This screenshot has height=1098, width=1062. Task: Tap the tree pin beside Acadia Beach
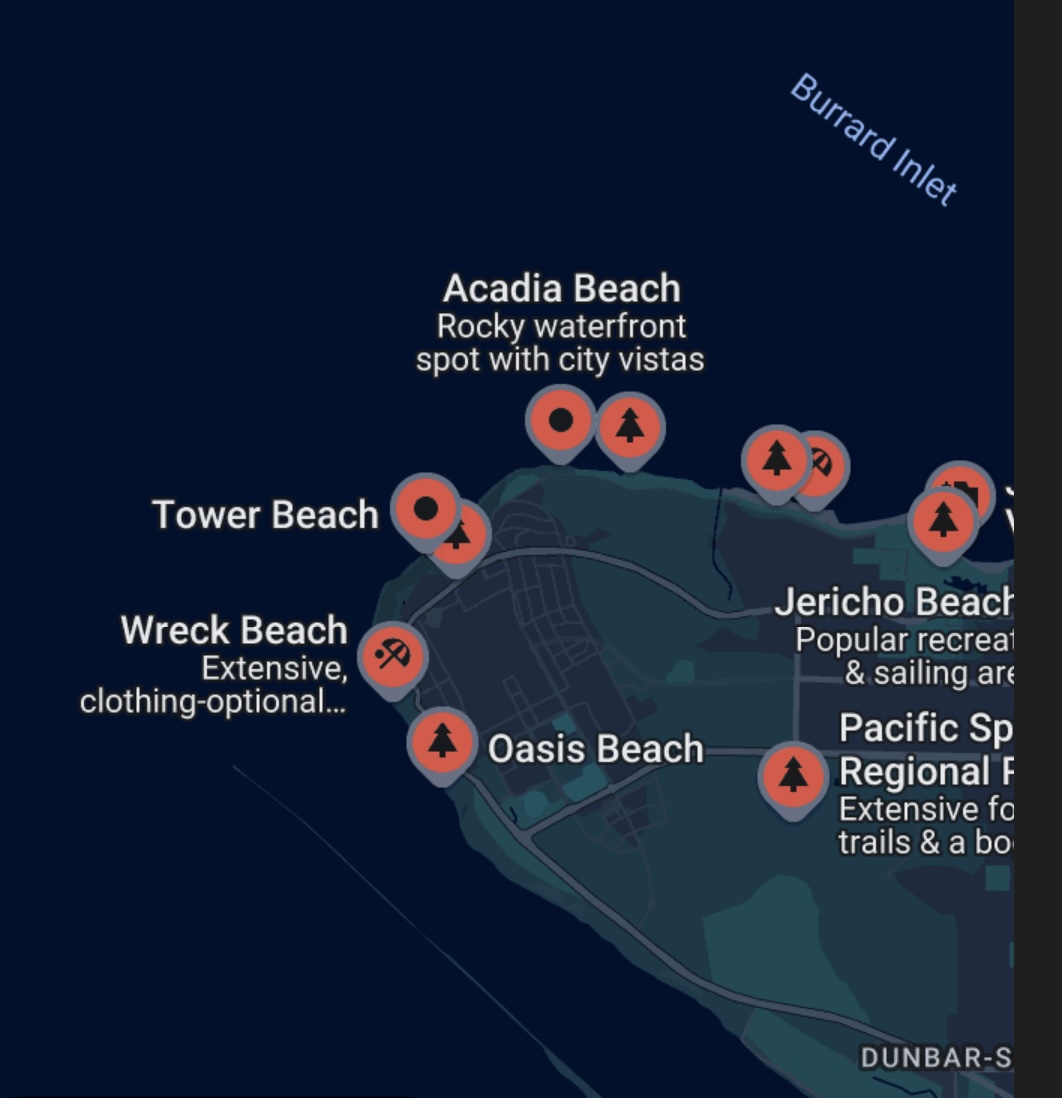pos(629,427)
